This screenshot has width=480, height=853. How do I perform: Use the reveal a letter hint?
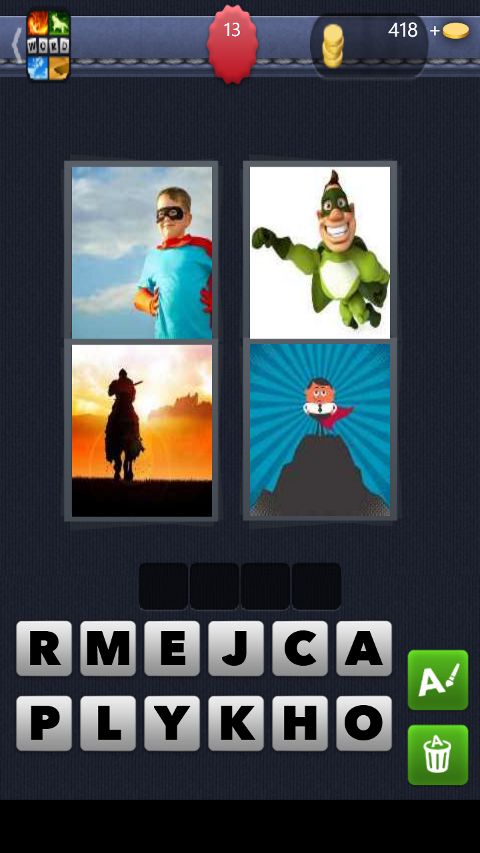(438, 680)
